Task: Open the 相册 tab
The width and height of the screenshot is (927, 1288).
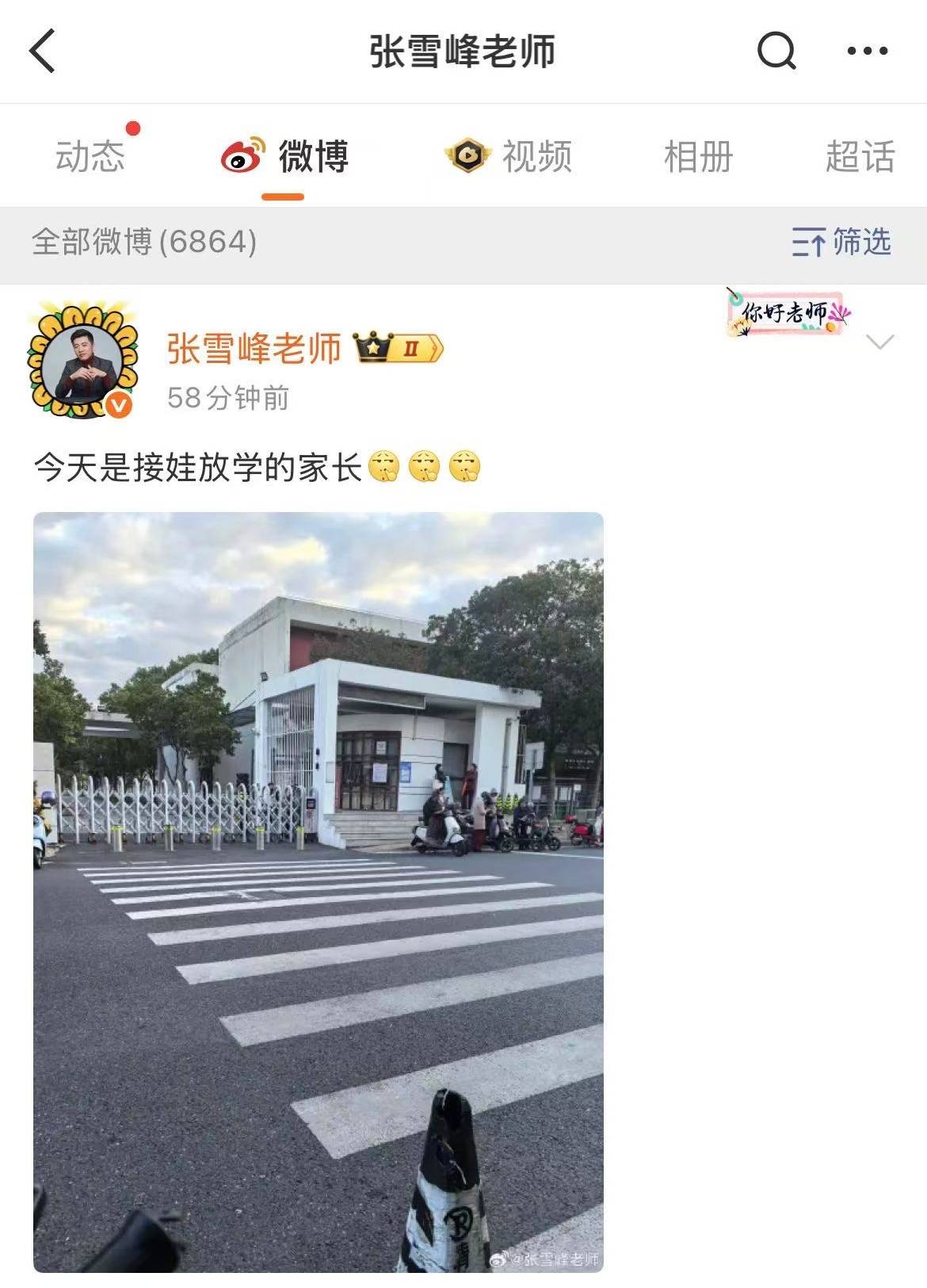Action: (698, 156)
